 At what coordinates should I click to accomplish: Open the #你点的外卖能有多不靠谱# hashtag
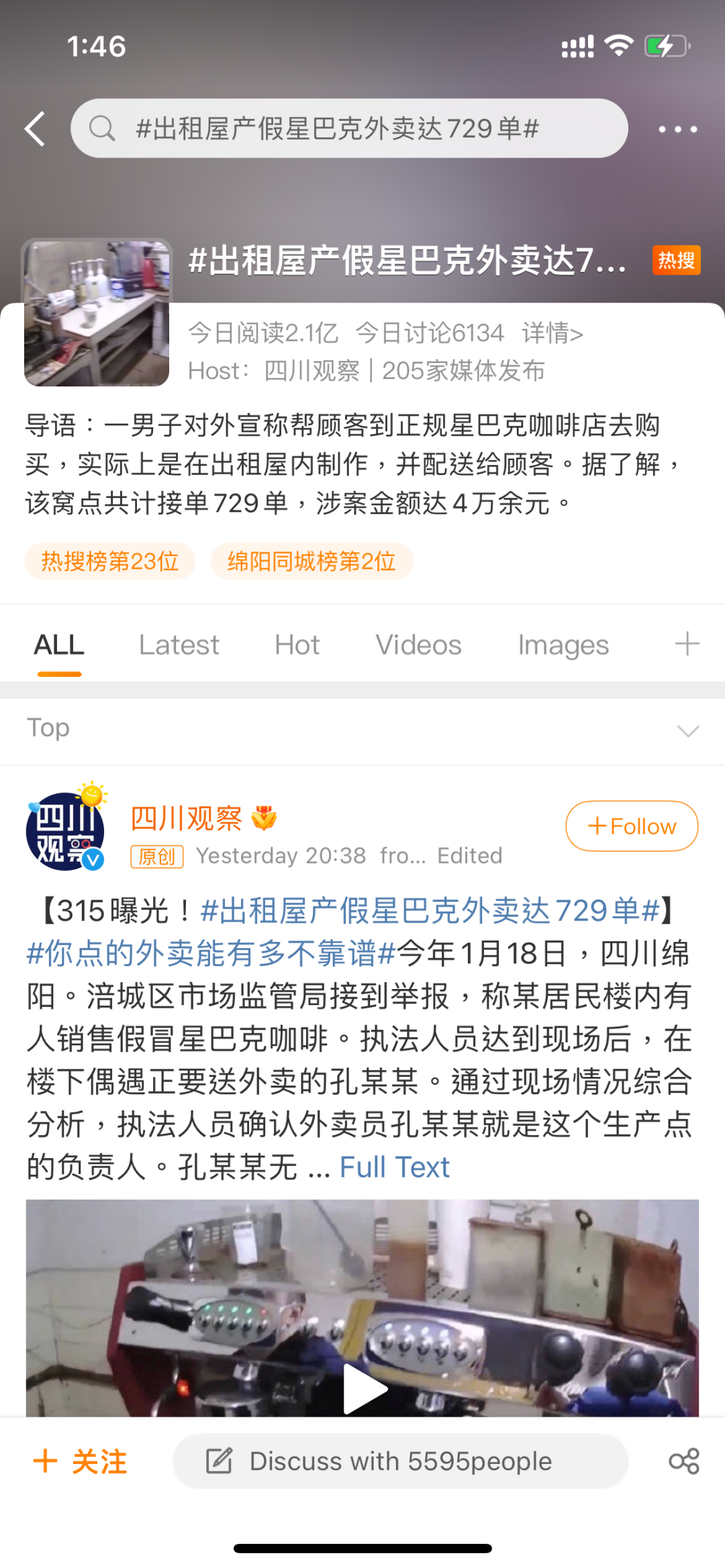pyautogui.click(x=211, y=953)
